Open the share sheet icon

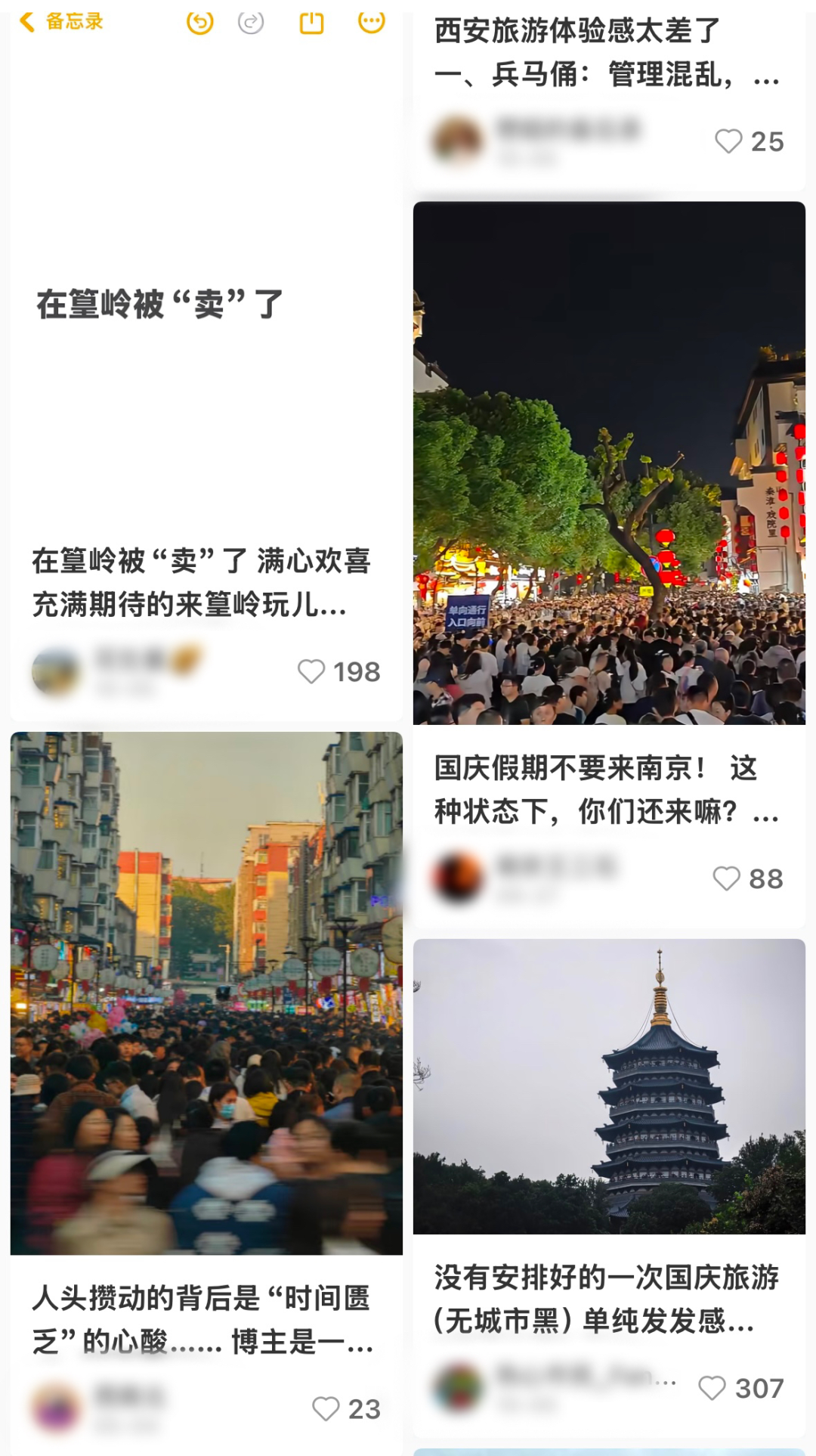pos(311,23)
